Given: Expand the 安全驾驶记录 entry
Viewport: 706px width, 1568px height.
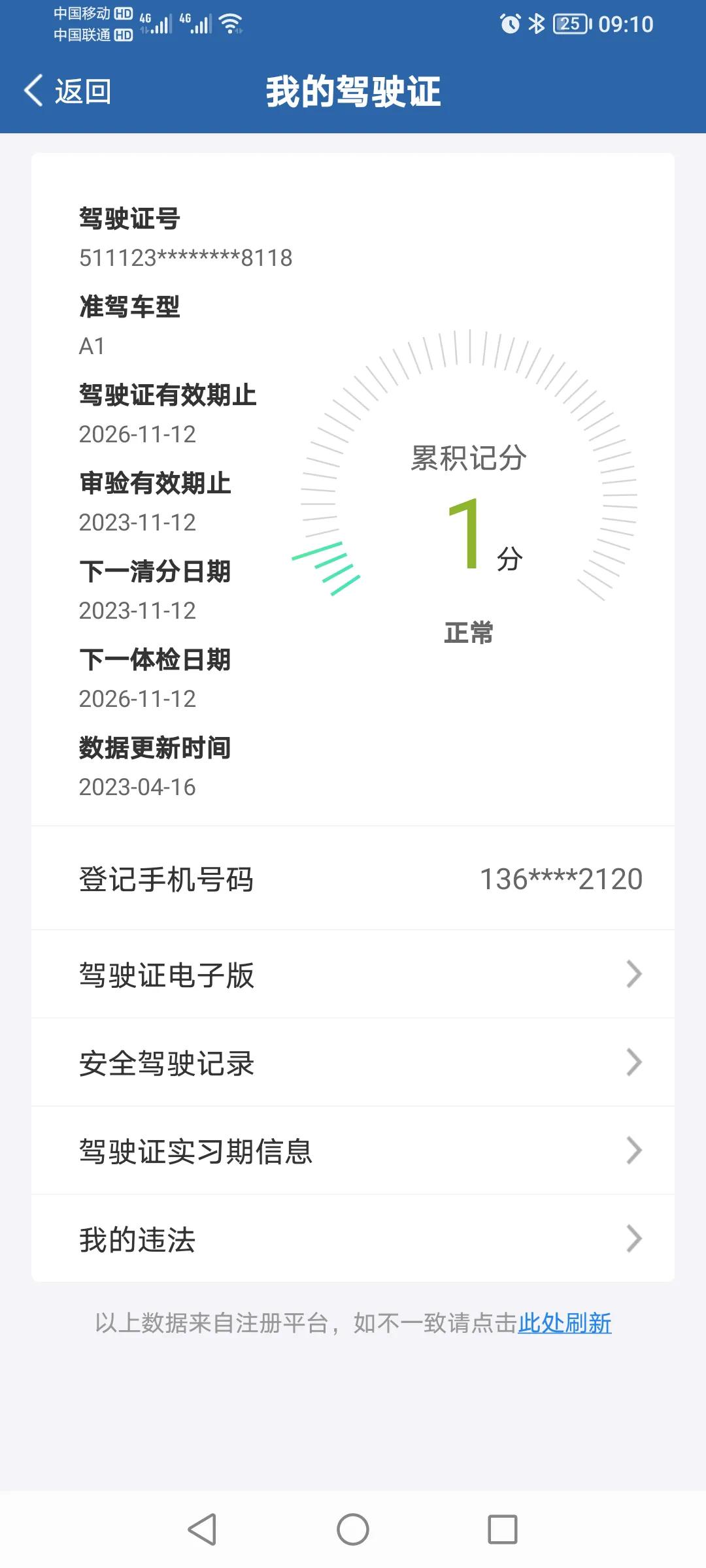Looking at the screenshot, I should pos(635,1063).
